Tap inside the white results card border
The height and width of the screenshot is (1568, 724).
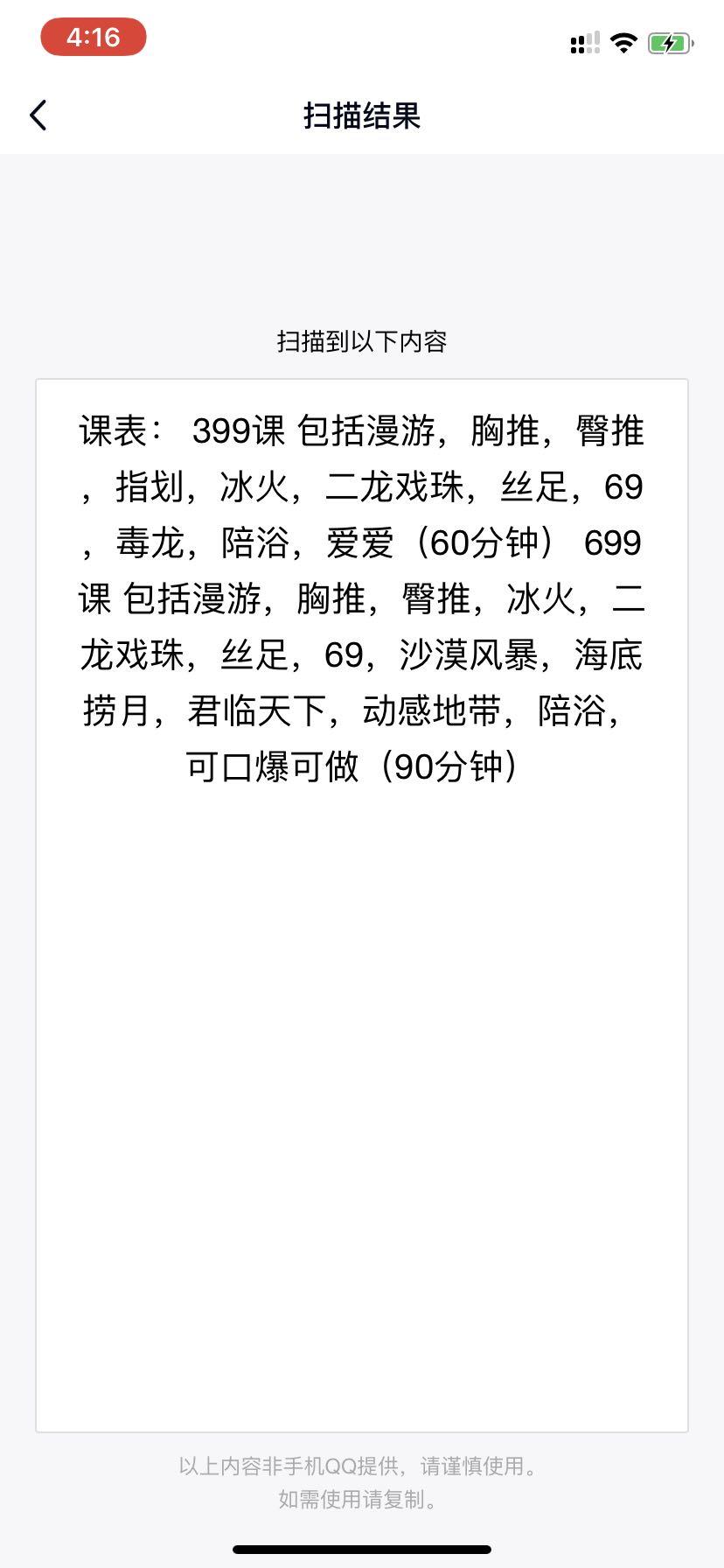361,962
